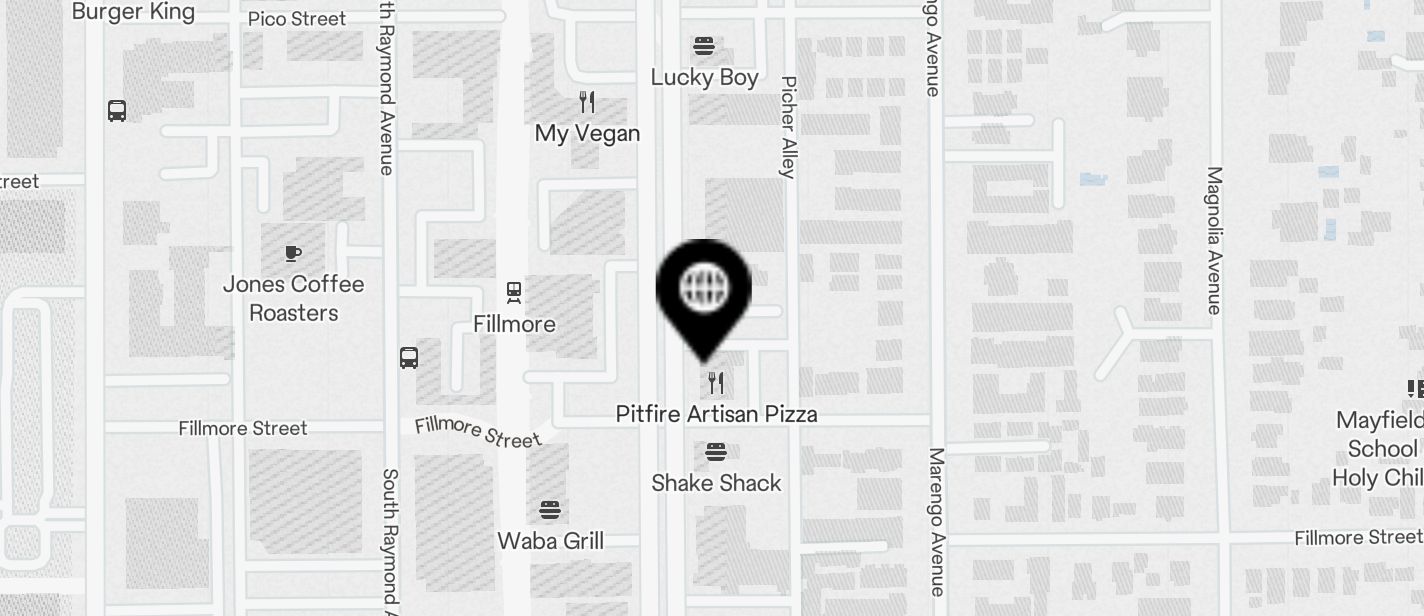This screenshot has width=1424, height=616.
Task: Open the Shake Shack map marker
Action: click(x=716, y=453)
